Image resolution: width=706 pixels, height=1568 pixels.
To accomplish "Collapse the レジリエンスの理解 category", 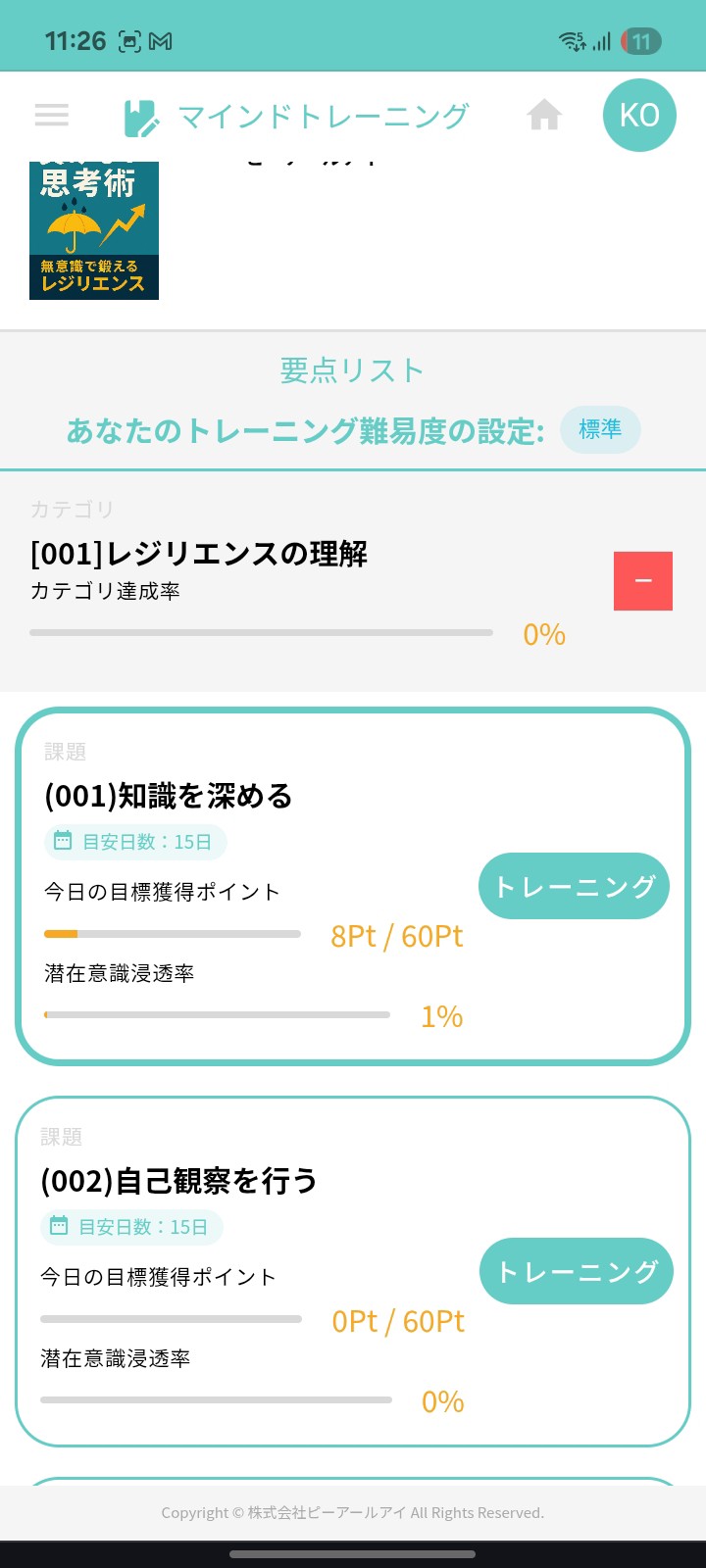I will [642, 581].
